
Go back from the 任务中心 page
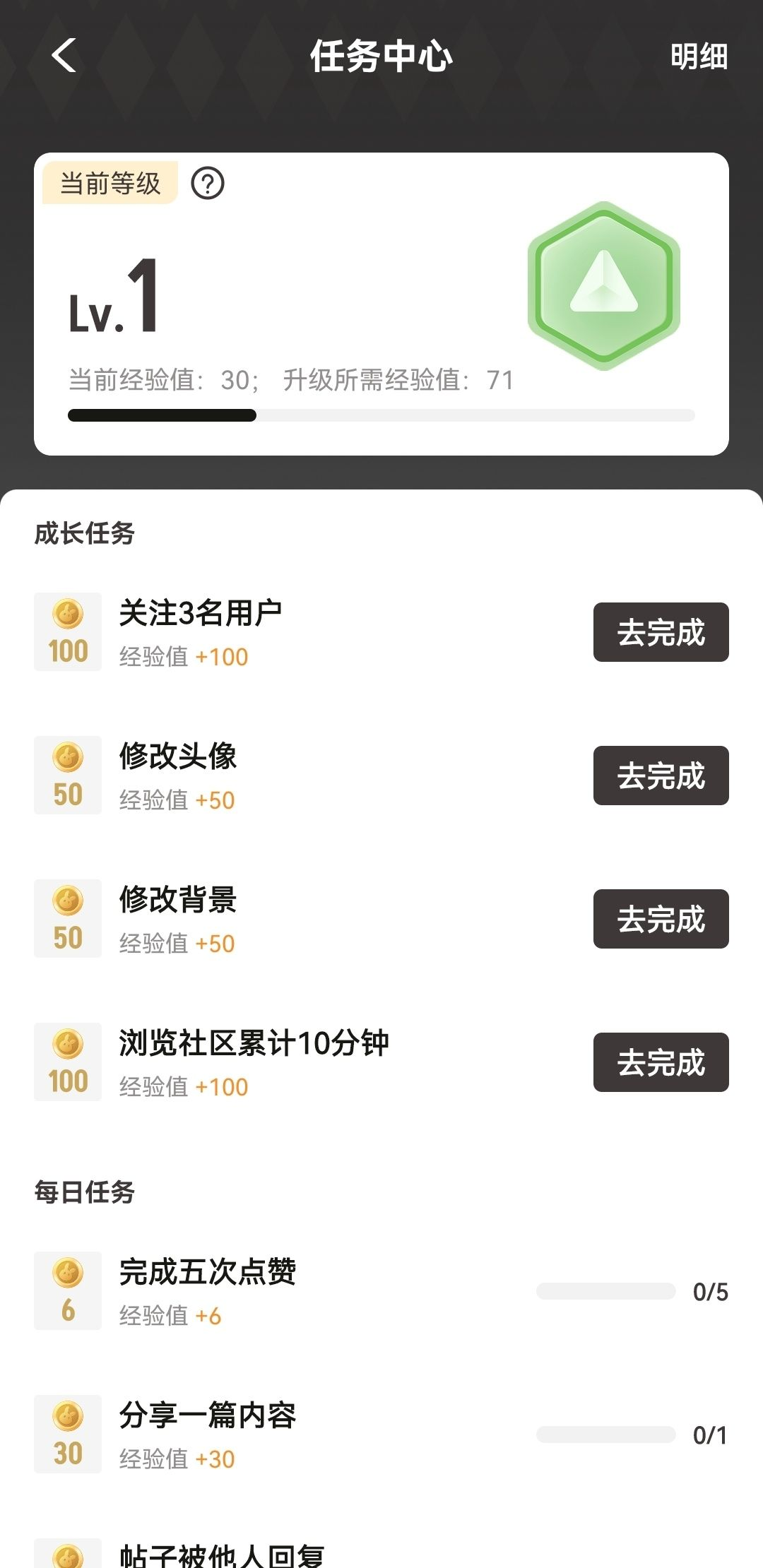[64, 56]
